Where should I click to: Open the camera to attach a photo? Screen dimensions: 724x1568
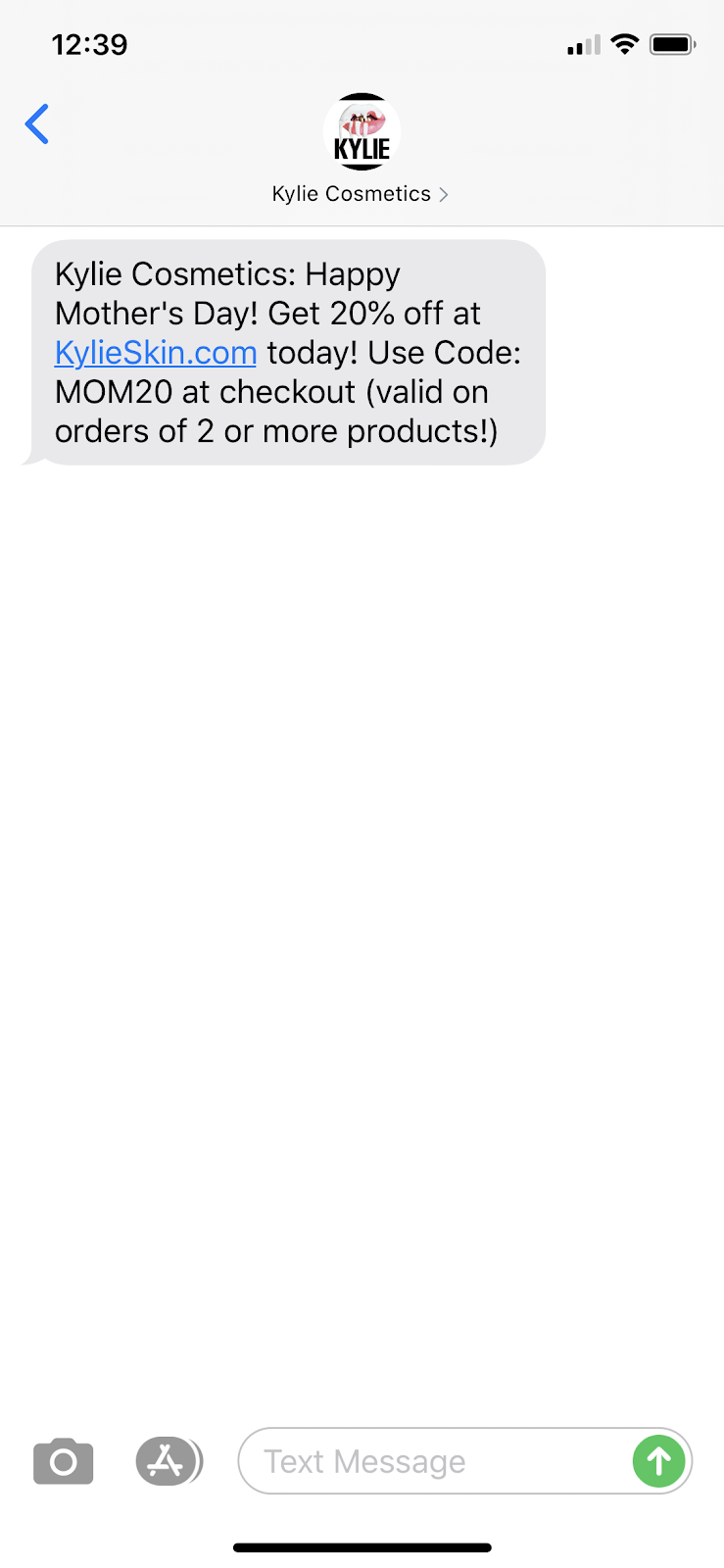point(64,1461)
